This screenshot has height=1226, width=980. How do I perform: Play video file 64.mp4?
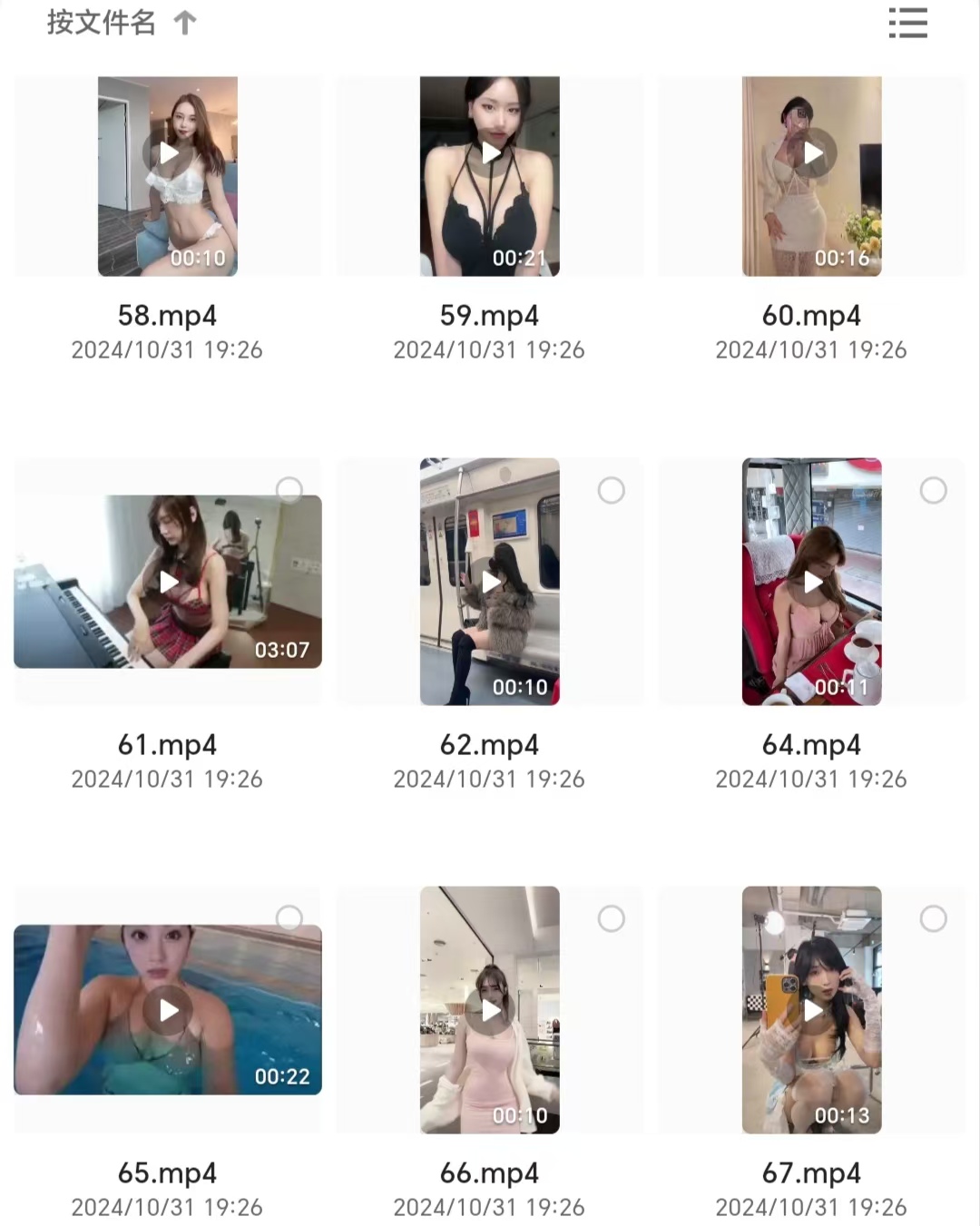tap(812, 582)
